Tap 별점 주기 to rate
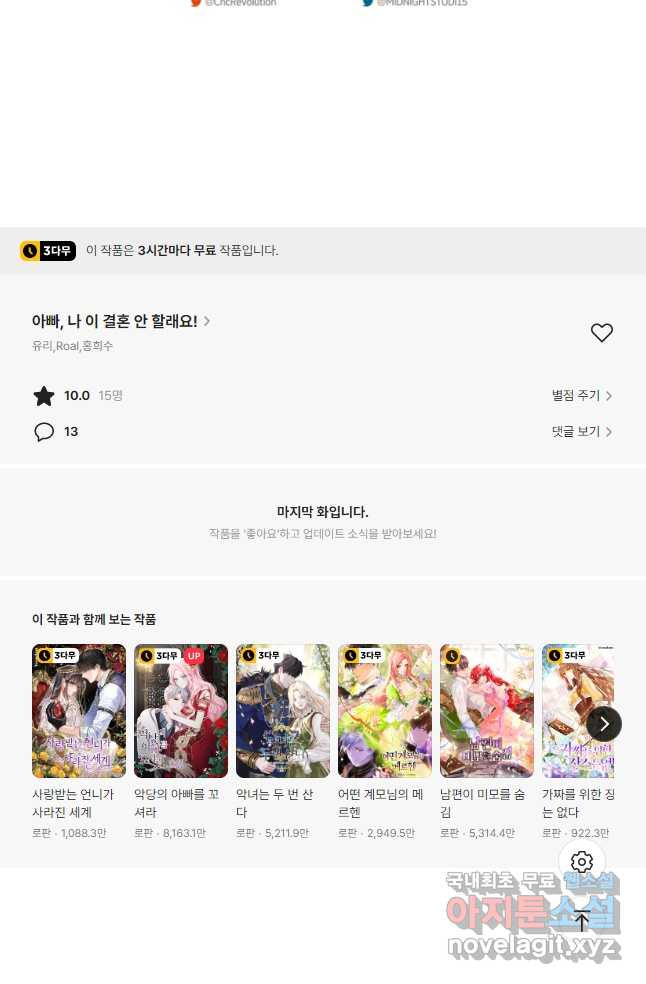The image size is (646, 984). [581, 396]
